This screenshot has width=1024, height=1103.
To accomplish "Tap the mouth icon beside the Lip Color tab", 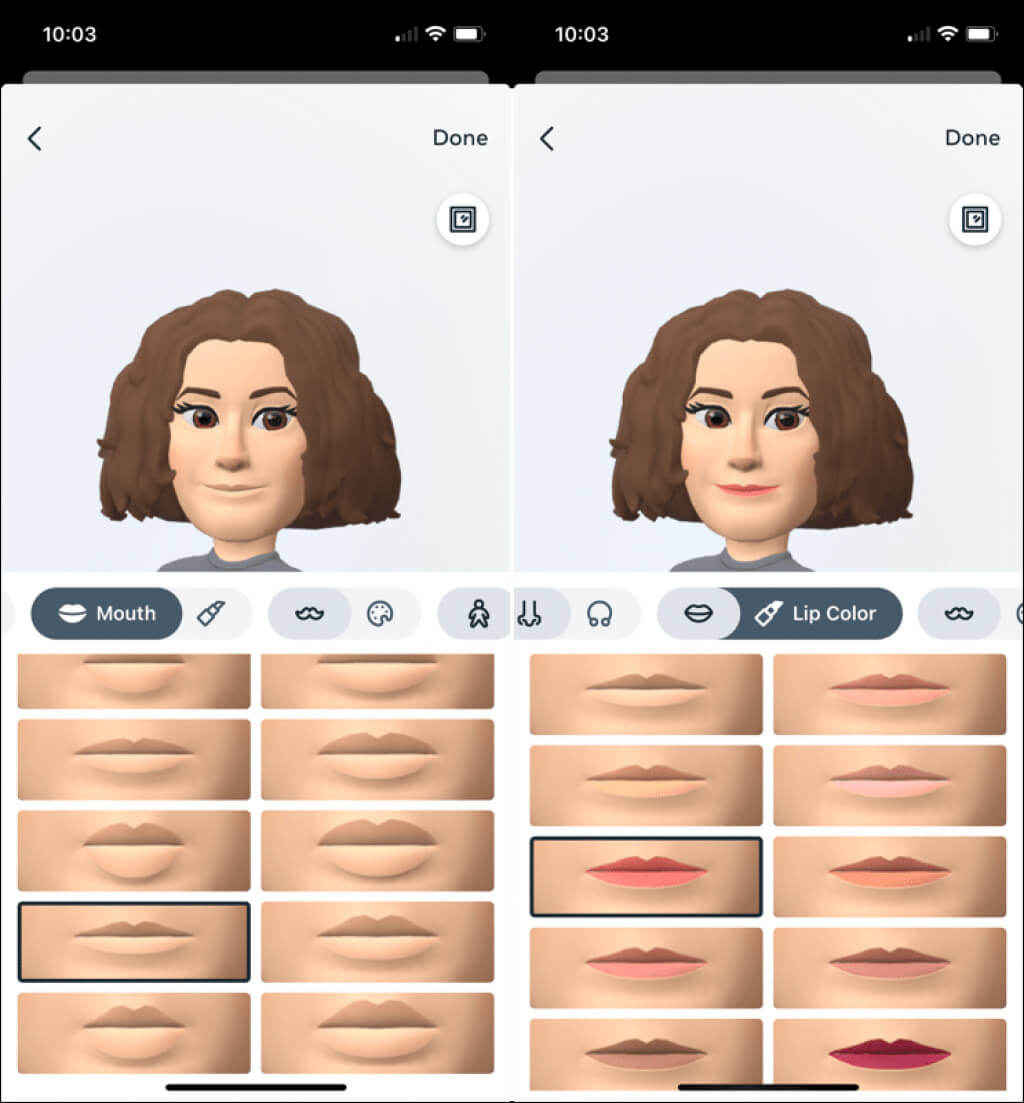I will pyautogui.click(x=698, y=613).
